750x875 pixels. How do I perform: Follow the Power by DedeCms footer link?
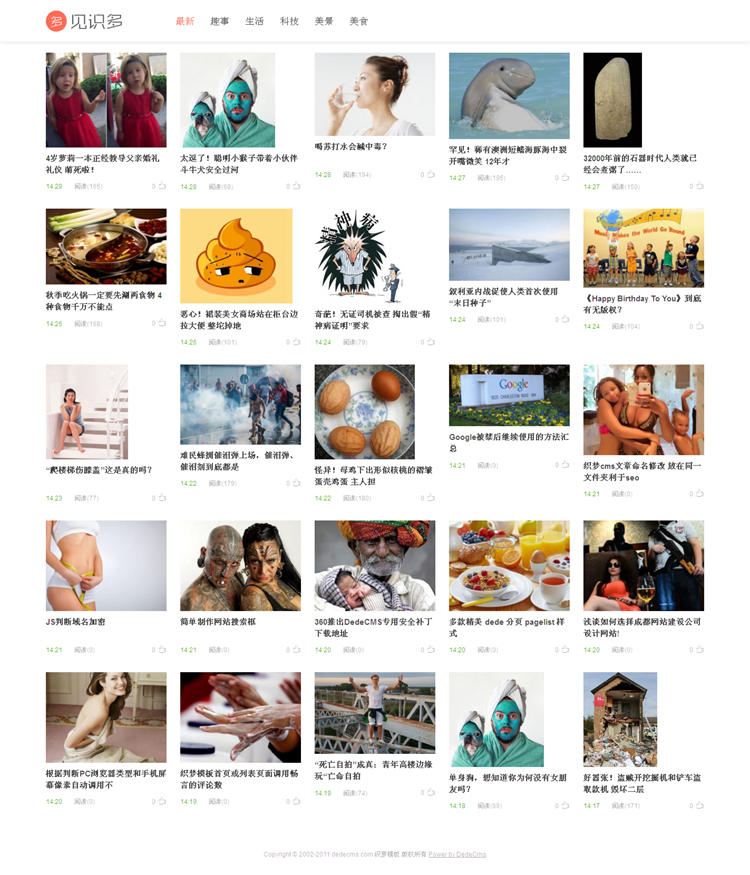tap(457, 854)
